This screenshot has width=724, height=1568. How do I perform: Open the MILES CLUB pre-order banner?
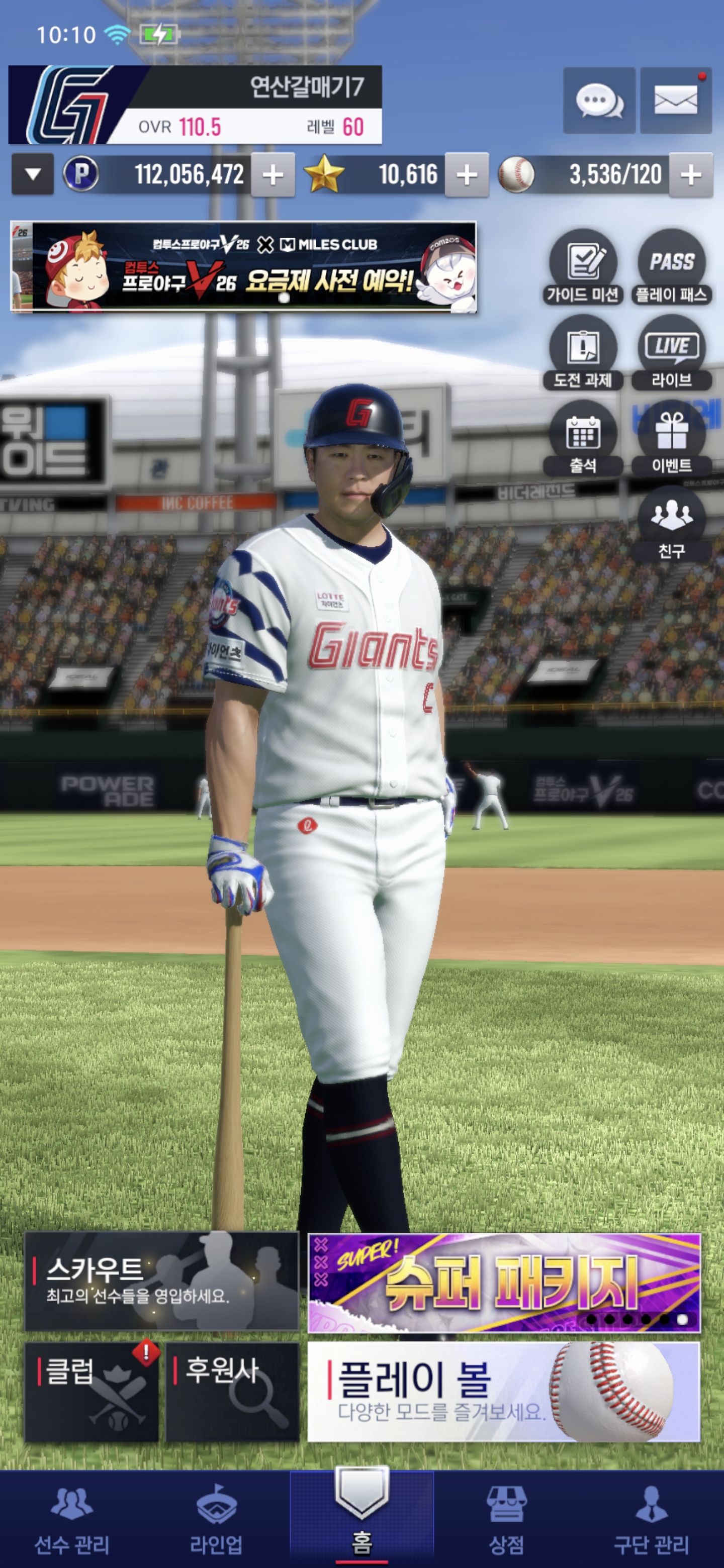pyautogui.click(x=243, y=266)
